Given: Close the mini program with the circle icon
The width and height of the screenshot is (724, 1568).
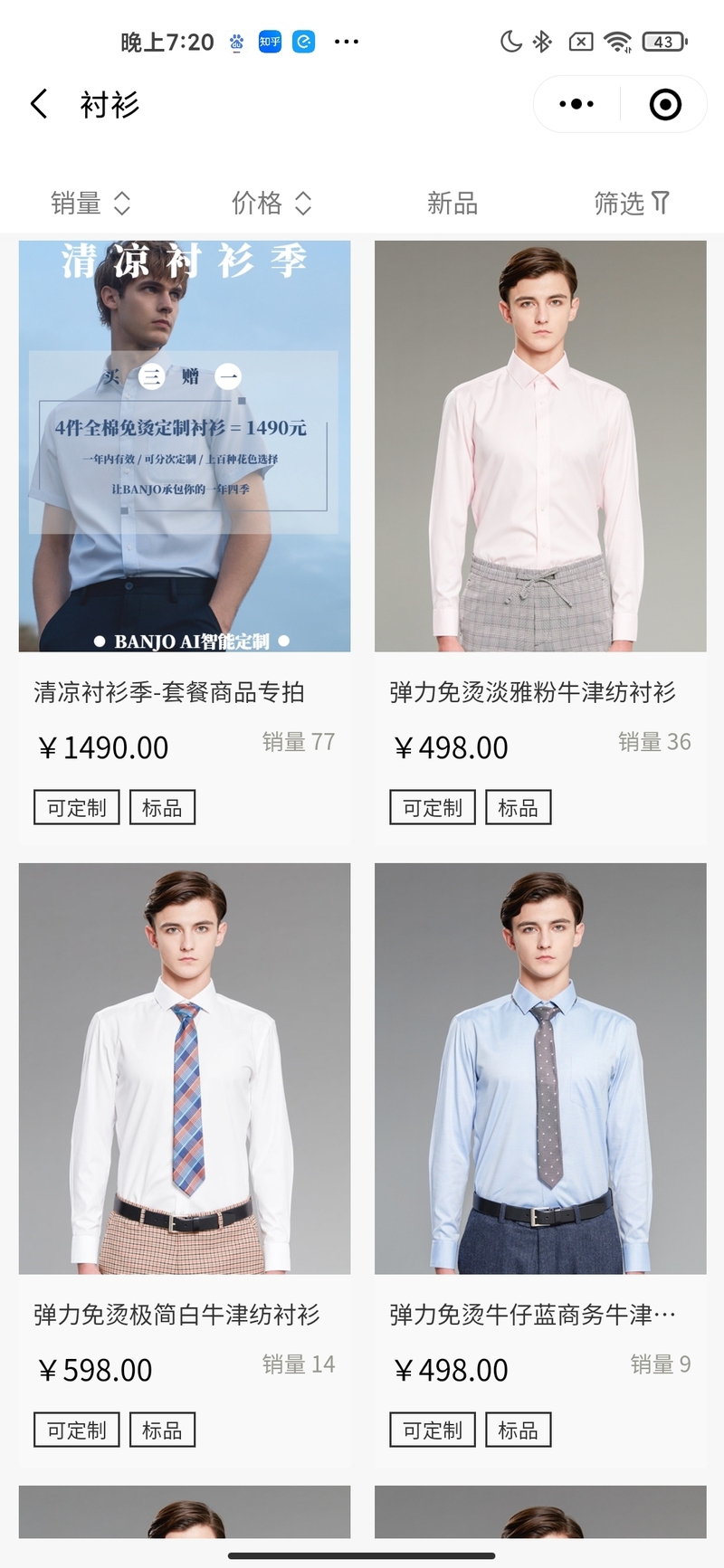Looking at the screenshot, I should tap(665, 104).
